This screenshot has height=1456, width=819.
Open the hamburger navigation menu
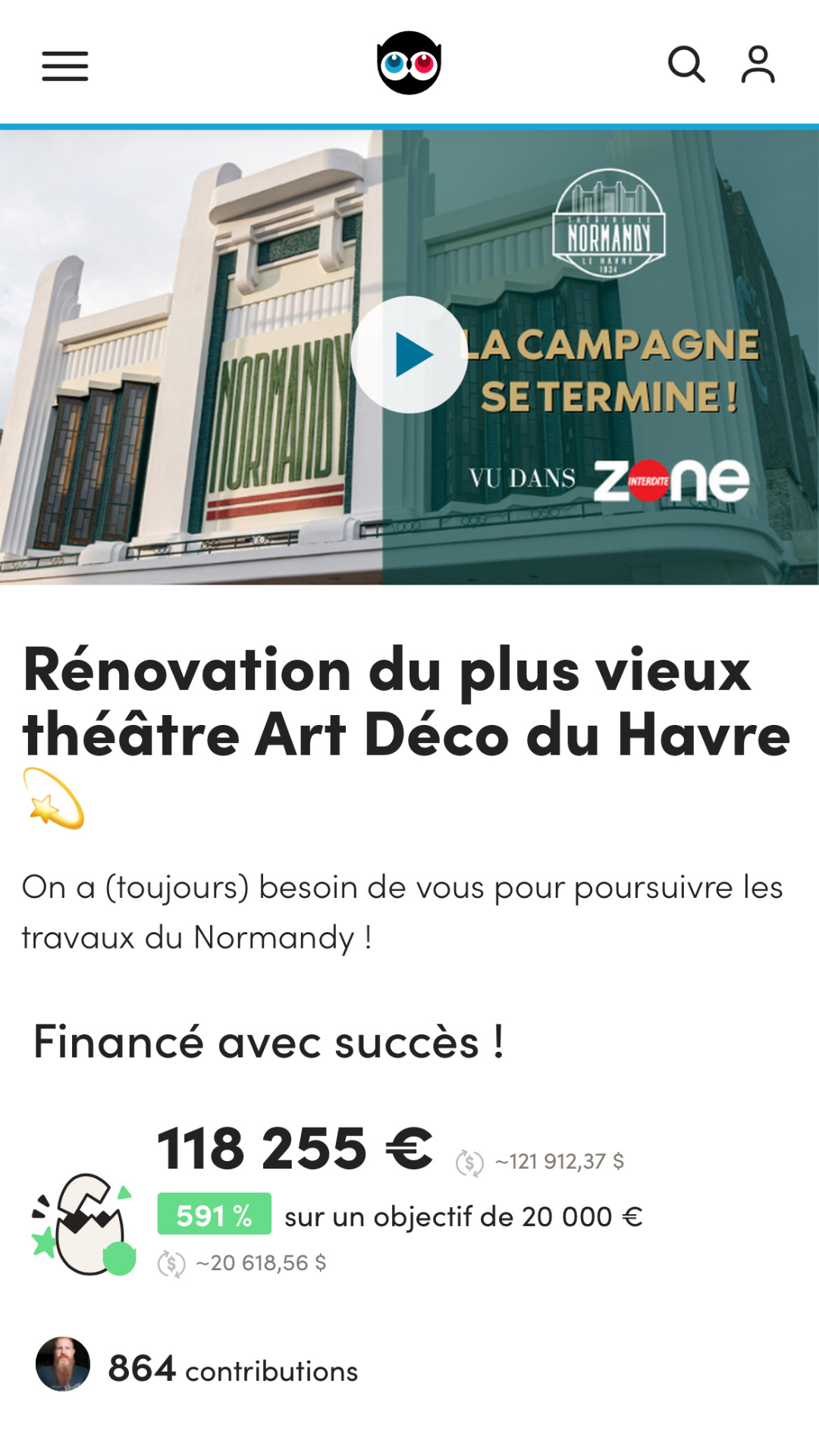[x=65, y=66]
